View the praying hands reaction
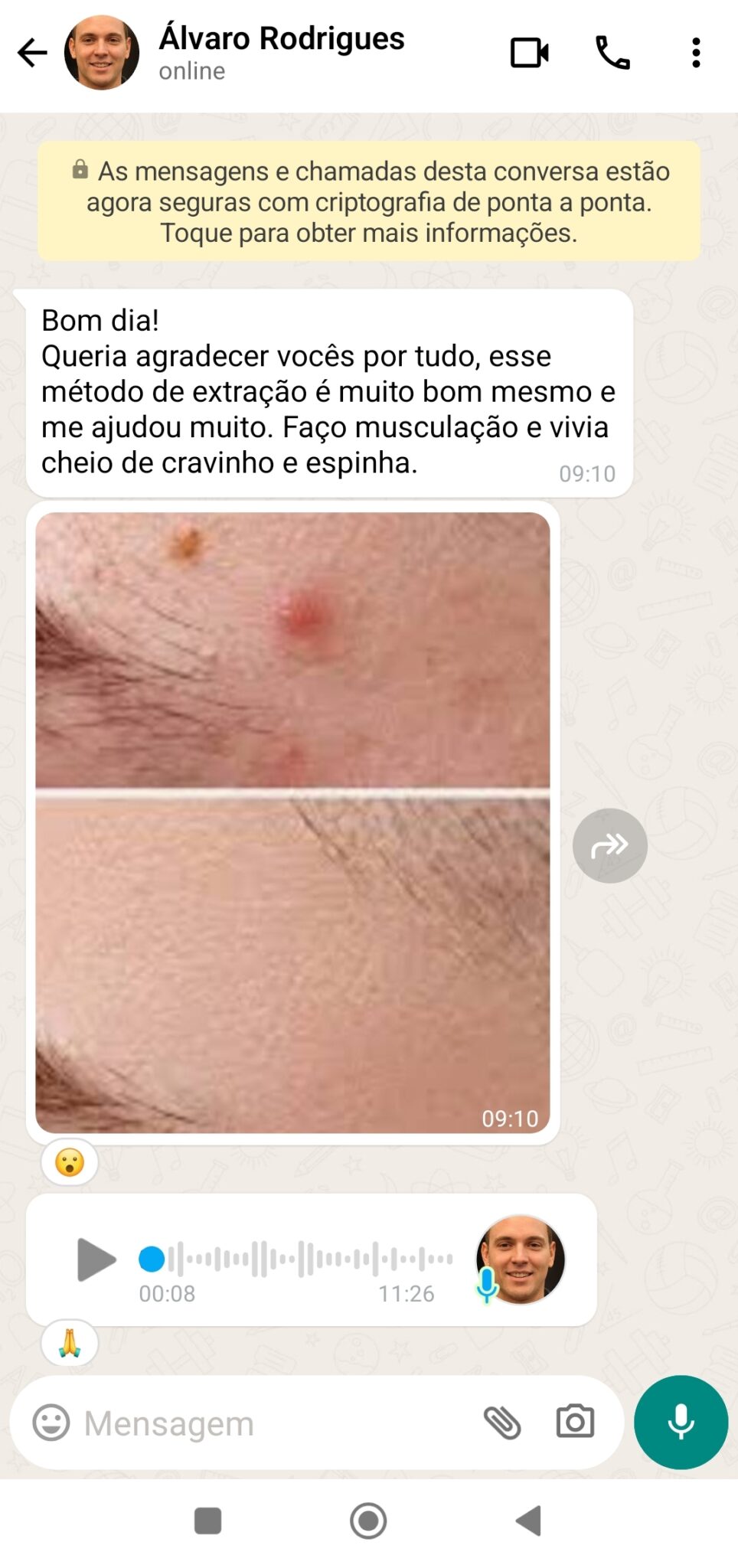 coord(69,1343)
